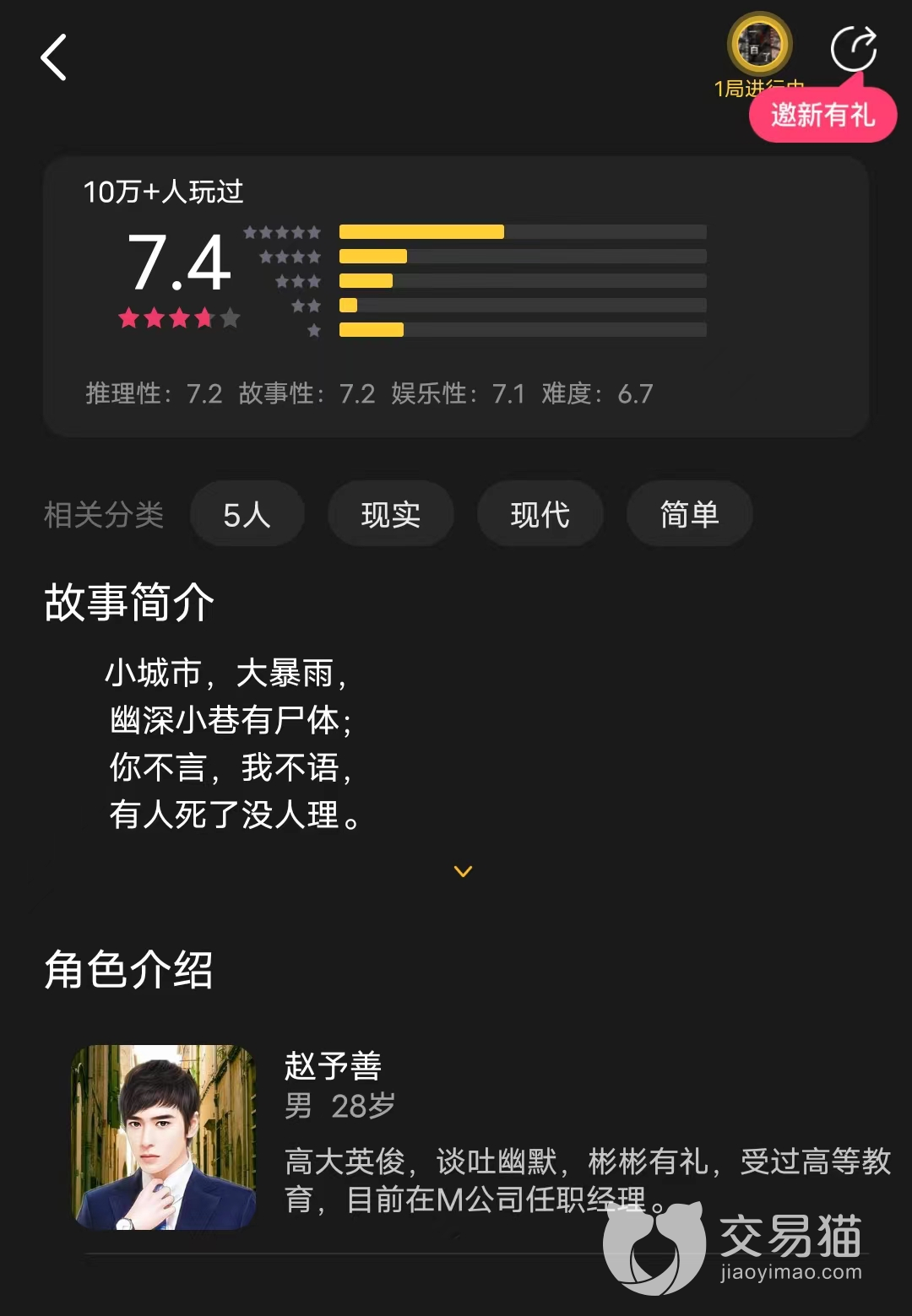
Task: Open the ongoing game avatar
Action: click(759, 46)
